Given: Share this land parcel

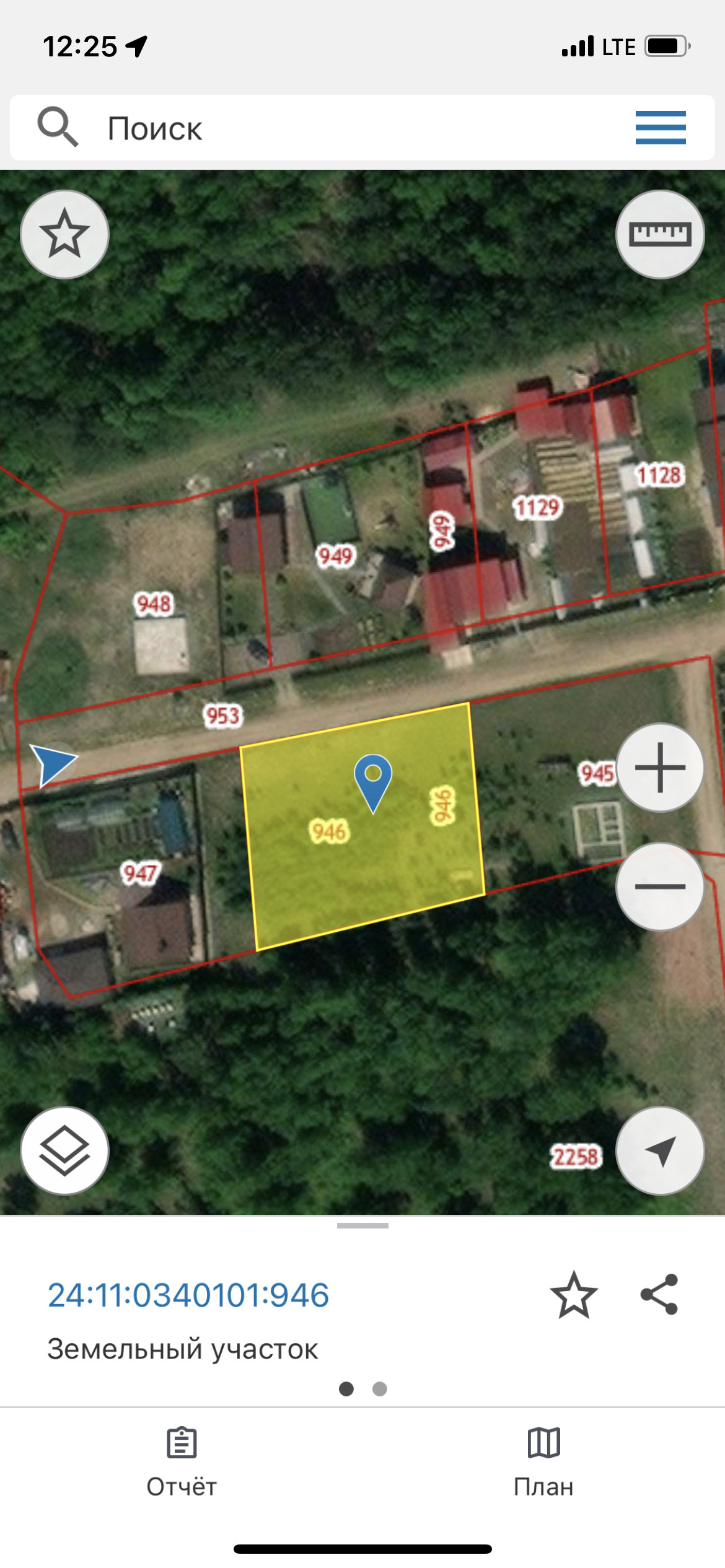Looking at the screenshot, I should [659, 1294].
